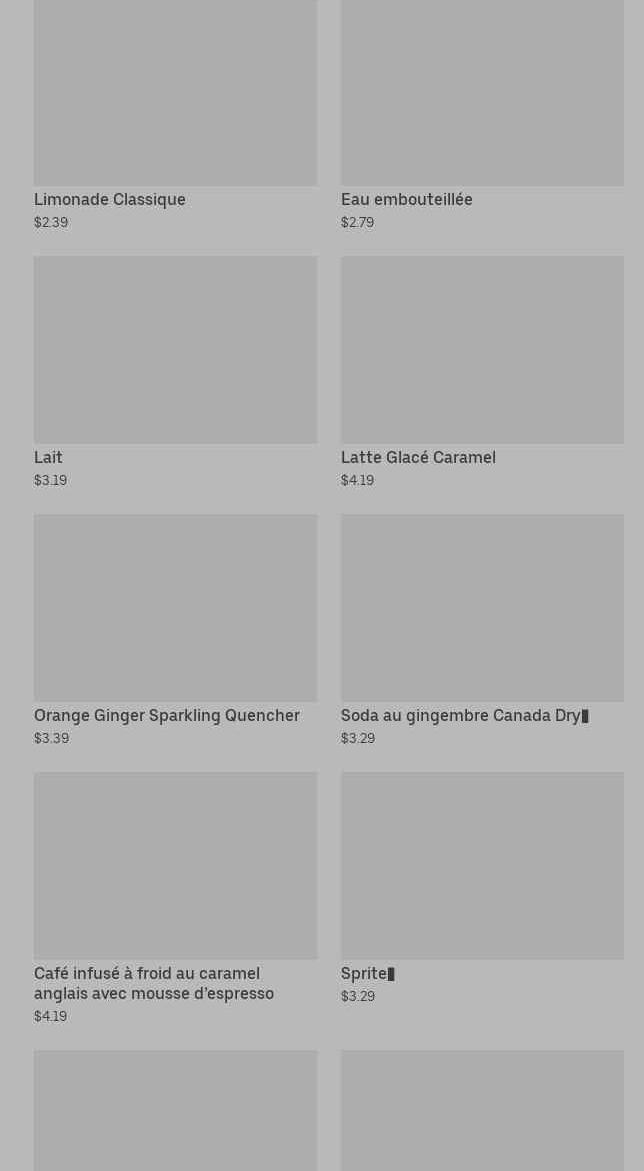Open the Limonade Classique item

tap(176, 114)
